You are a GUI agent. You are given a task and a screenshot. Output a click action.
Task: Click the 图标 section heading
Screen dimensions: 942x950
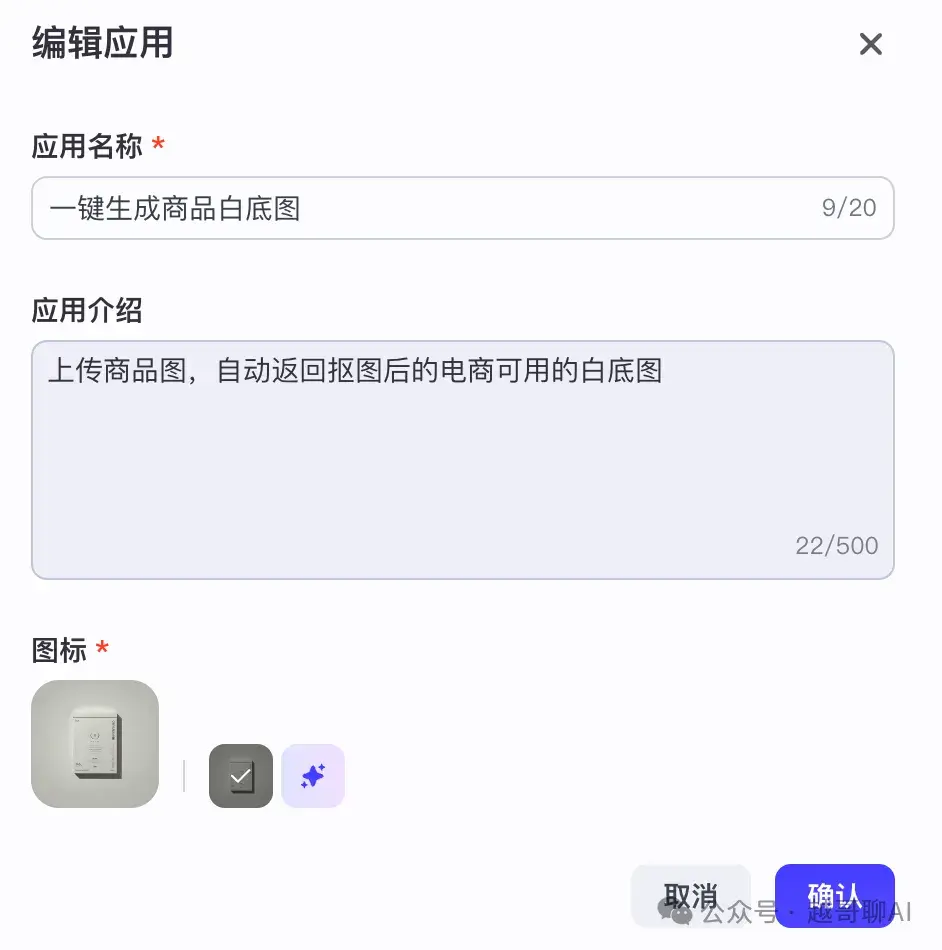[x=55, y=650]
